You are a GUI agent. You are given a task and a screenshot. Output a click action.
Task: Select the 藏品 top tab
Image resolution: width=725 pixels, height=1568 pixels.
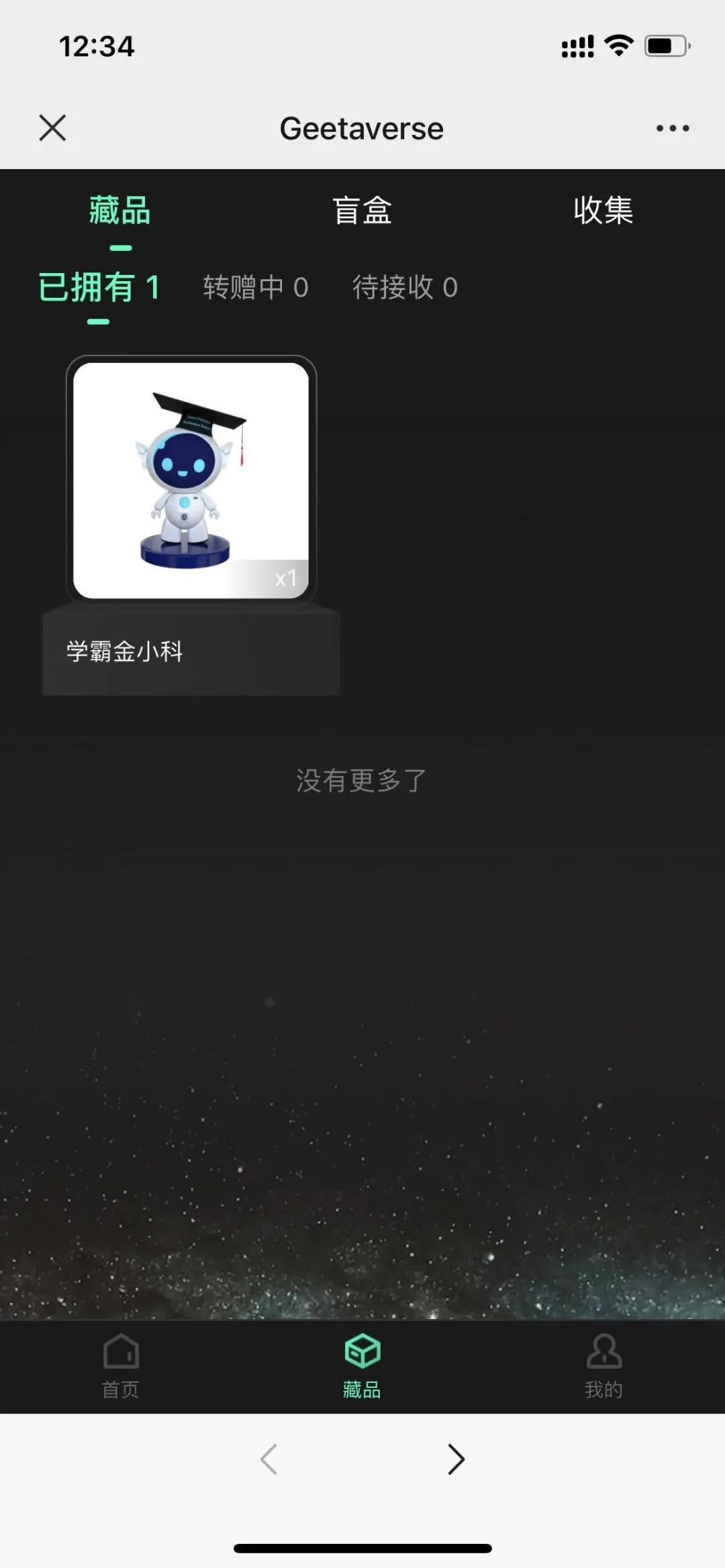[120, 211]
